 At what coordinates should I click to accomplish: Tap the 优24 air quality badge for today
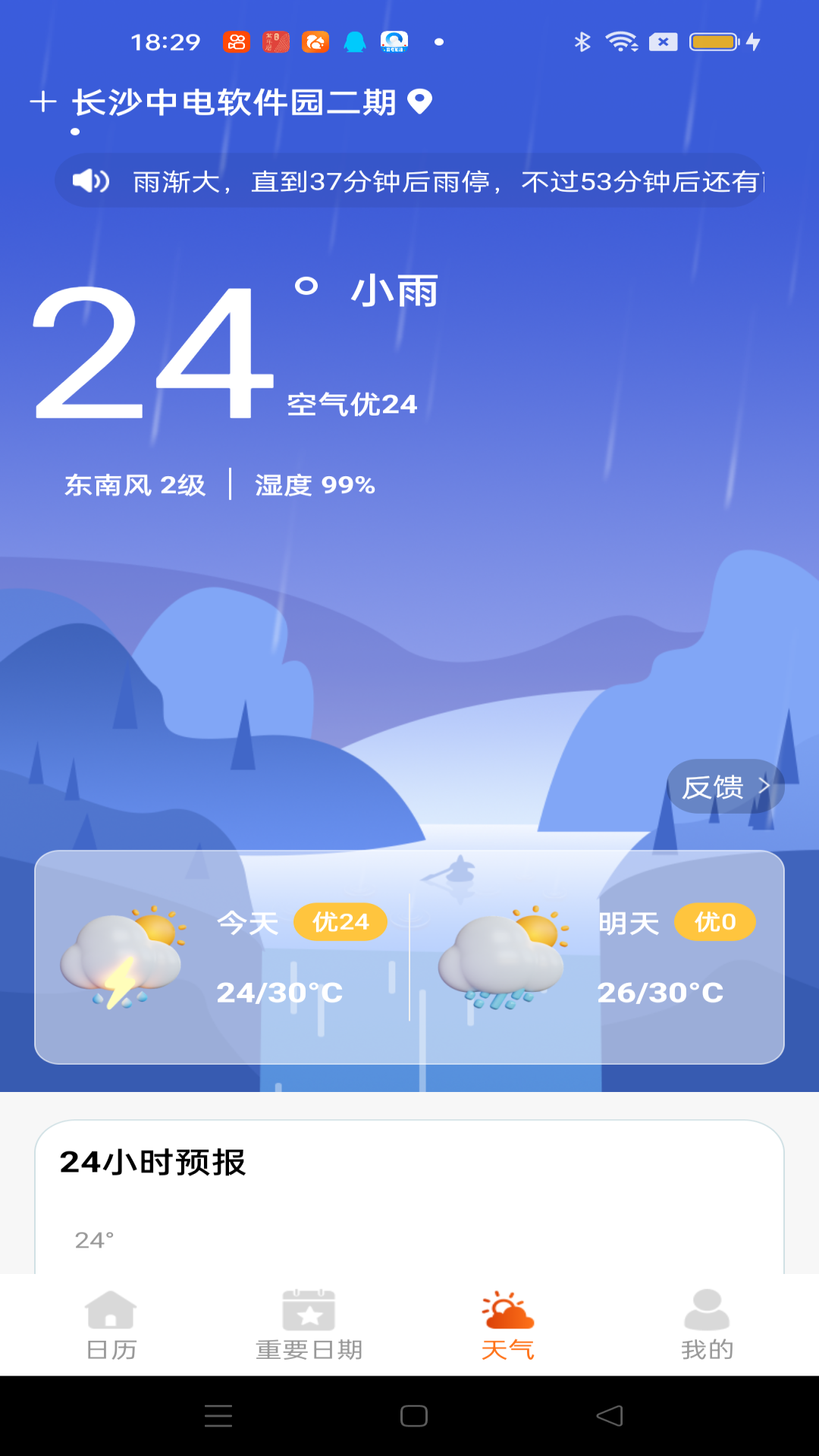(x=341, y=922)
